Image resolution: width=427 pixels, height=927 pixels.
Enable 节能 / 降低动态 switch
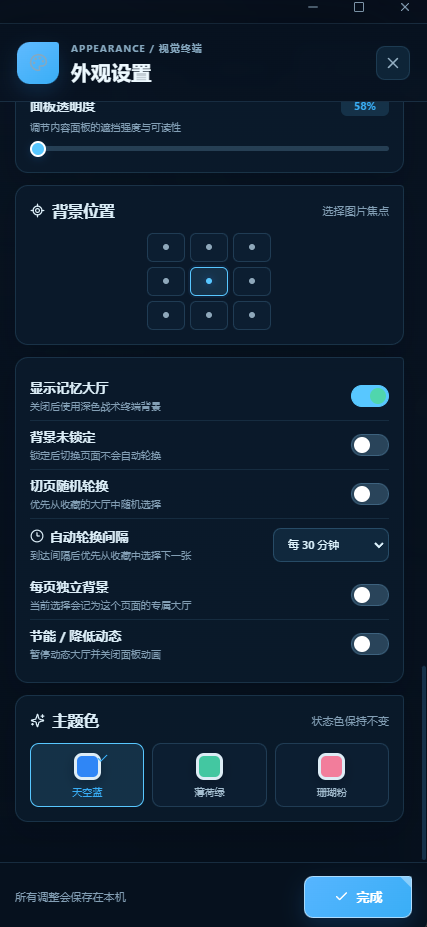pos(370,644)
